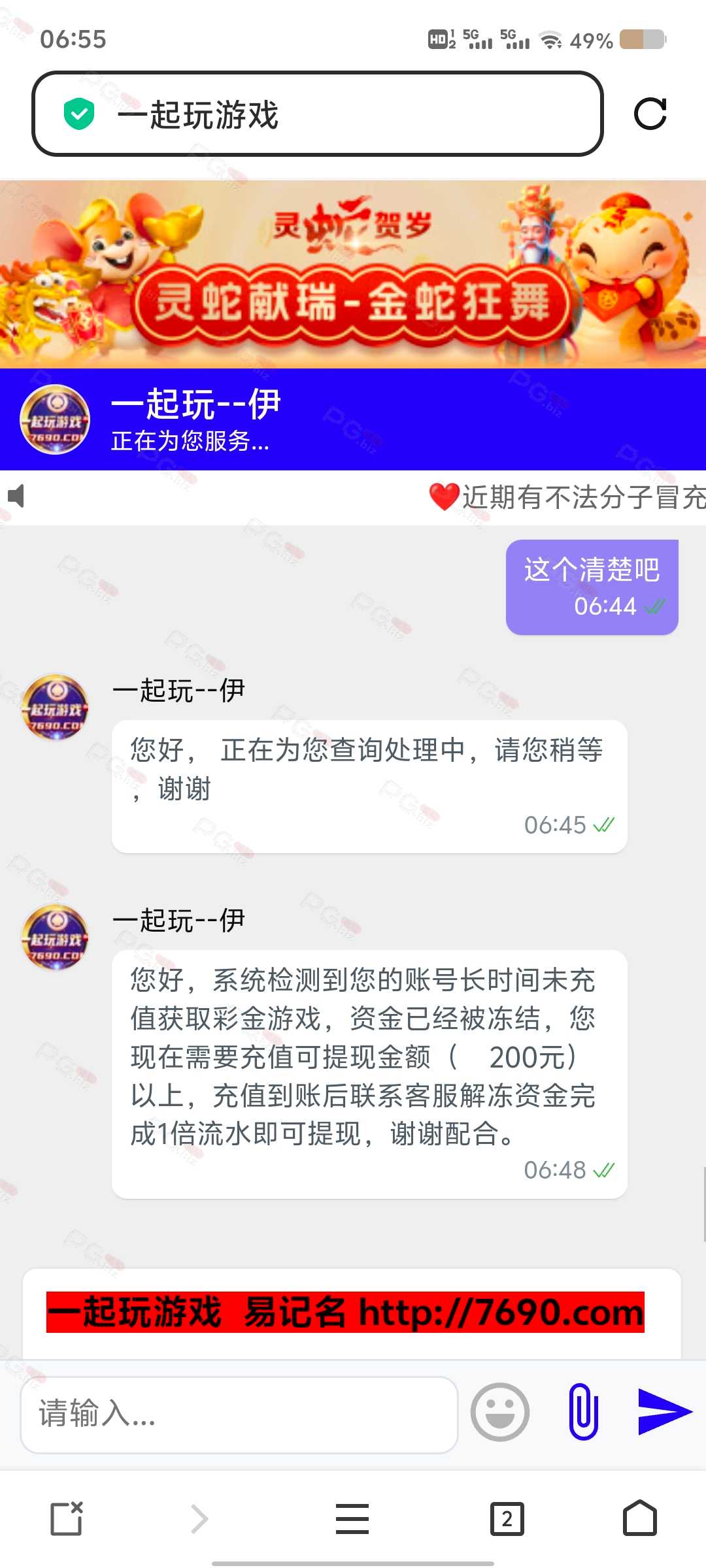Open the http://7690.com banner link
This screenshot has width=706, height=1568.
point(345,1312)
